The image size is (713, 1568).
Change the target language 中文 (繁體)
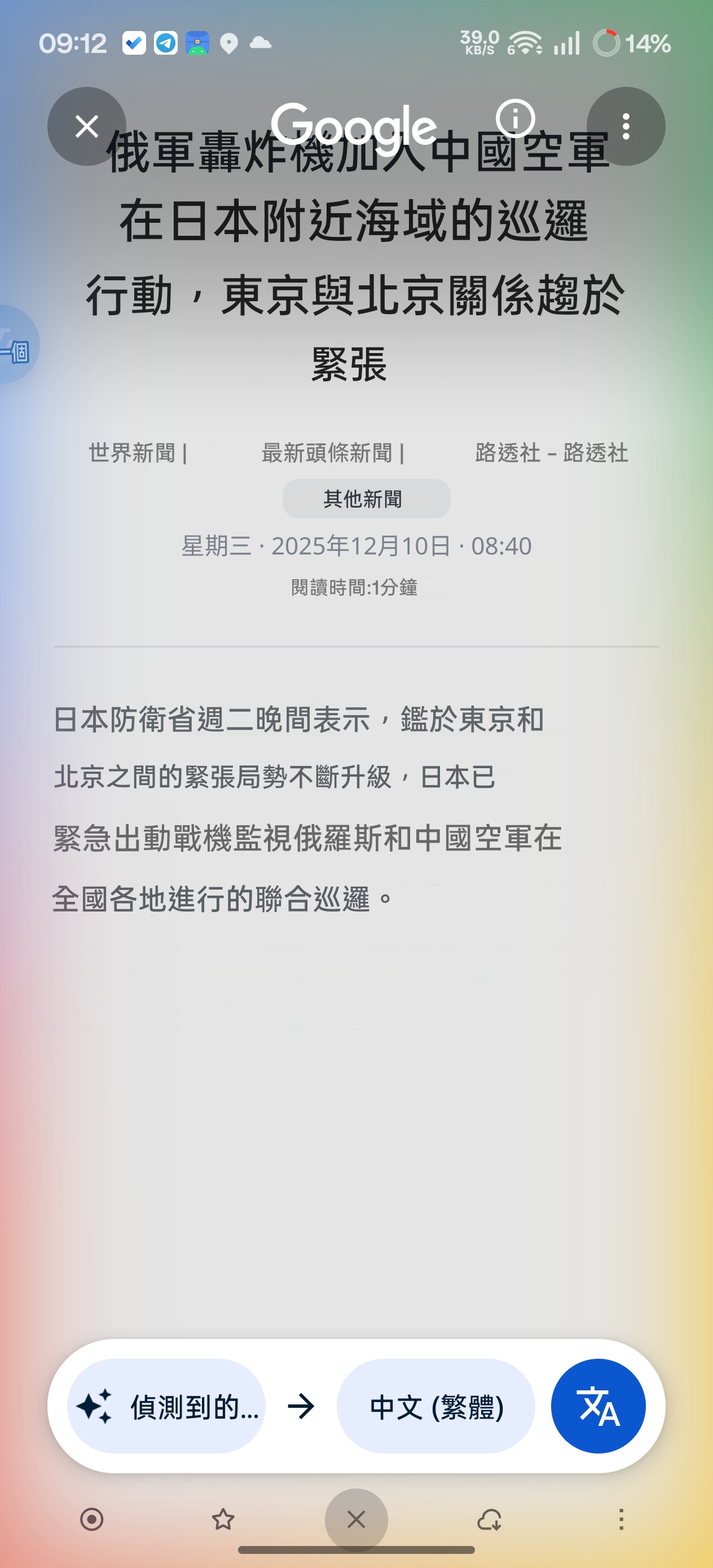[436, 1406]
